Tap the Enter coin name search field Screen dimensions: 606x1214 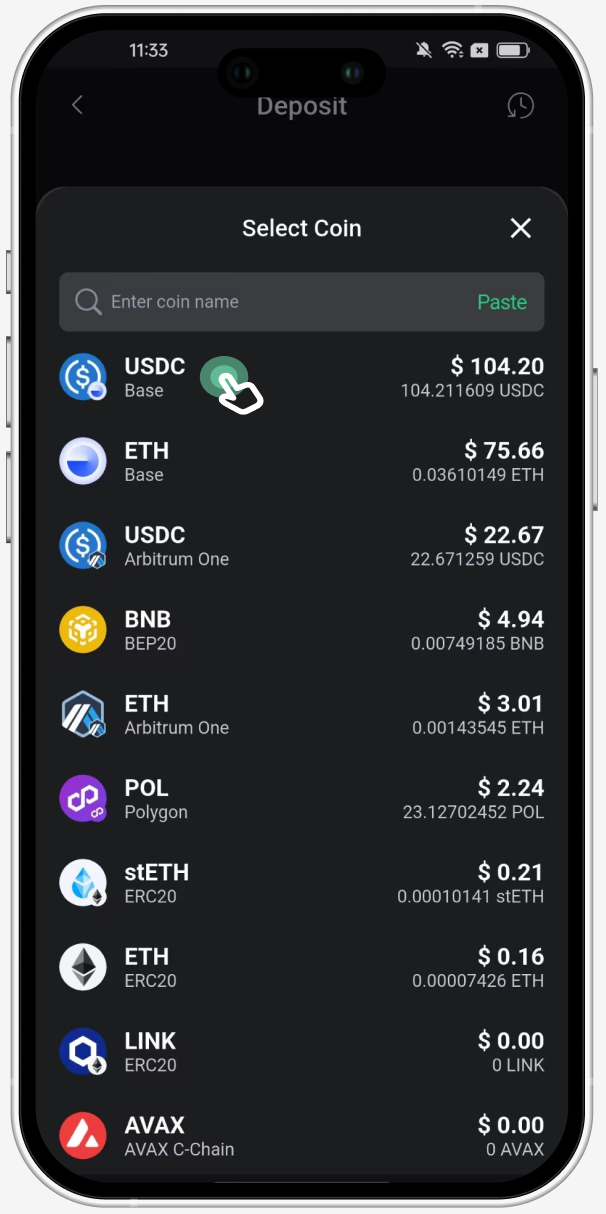point(270,302)
